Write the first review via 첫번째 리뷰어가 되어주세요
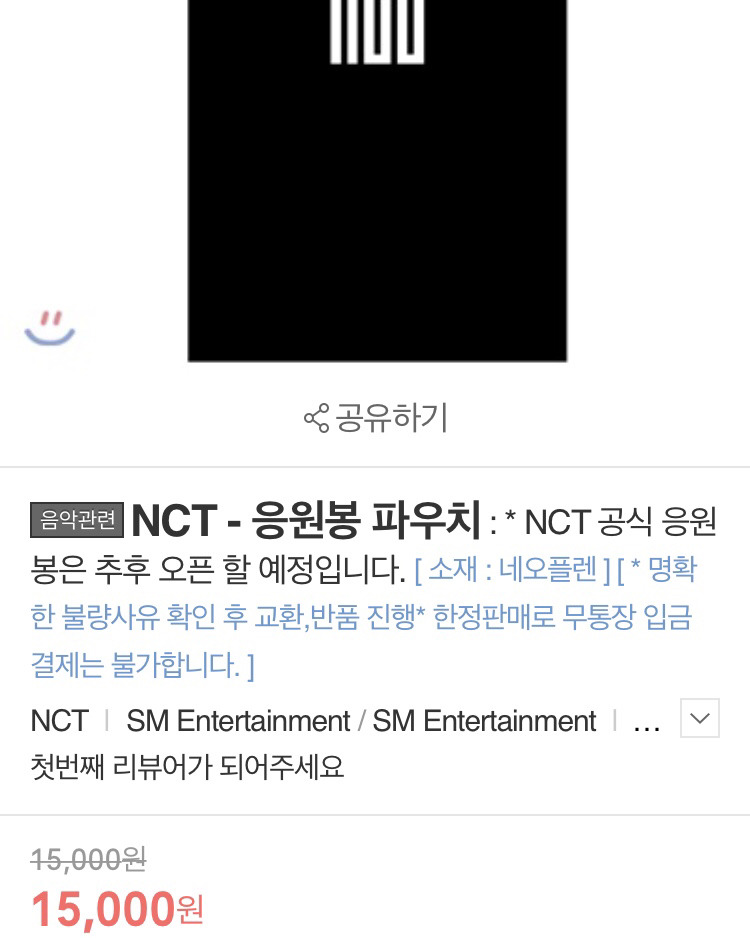This screenshot has width=750, height=938. [x=187, y=767]
